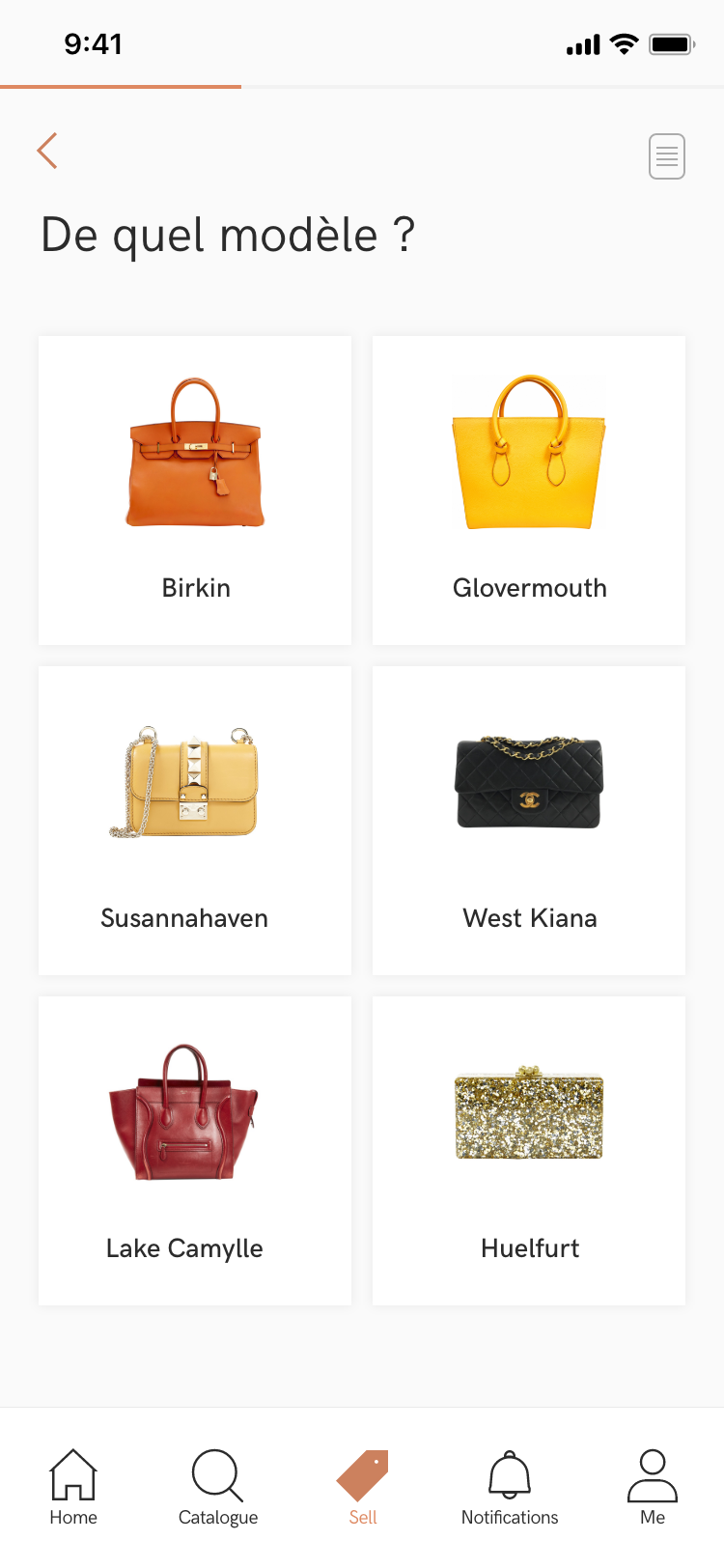Switch to the Notifications tab
724x1568 pixels.
pos(510,1488)
